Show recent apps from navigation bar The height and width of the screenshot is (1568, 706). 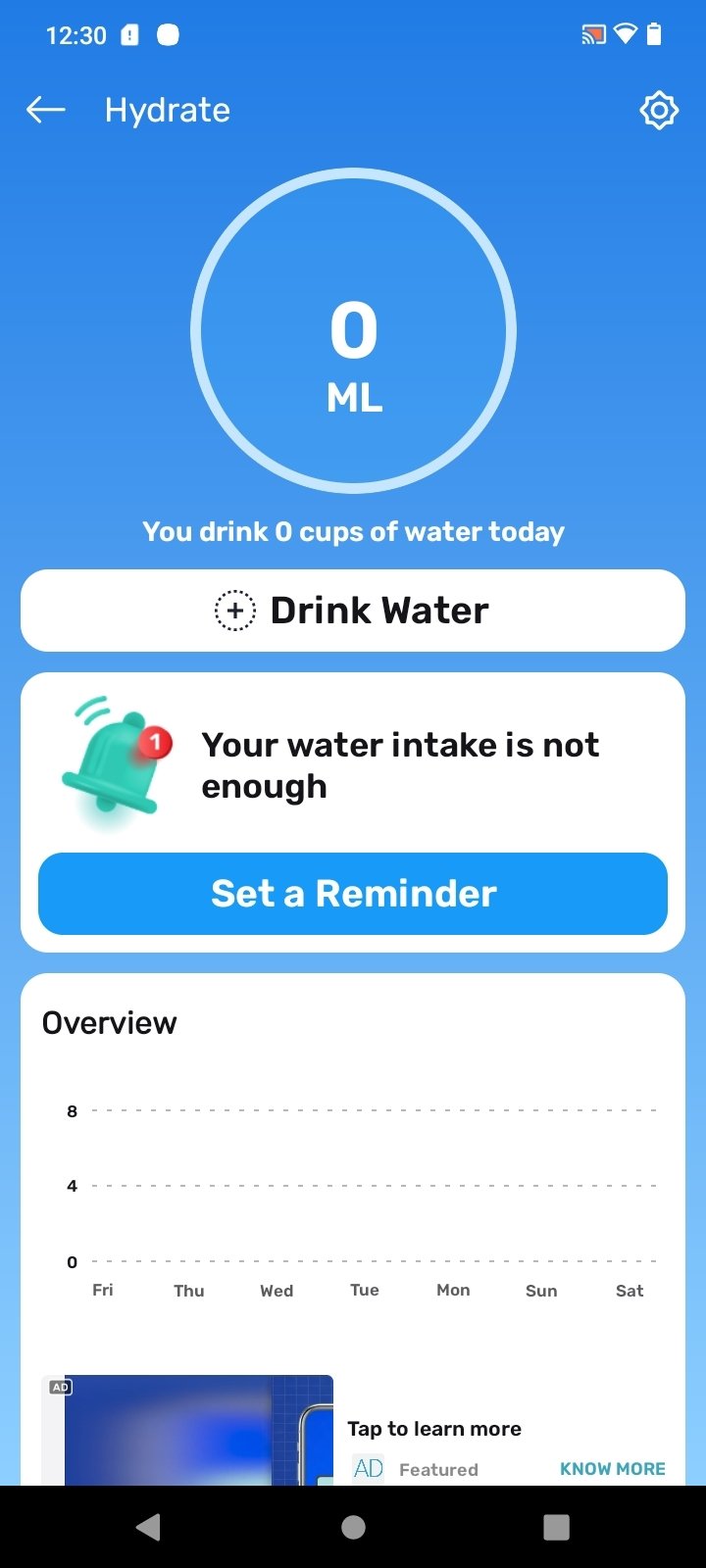click(556, 1527)
